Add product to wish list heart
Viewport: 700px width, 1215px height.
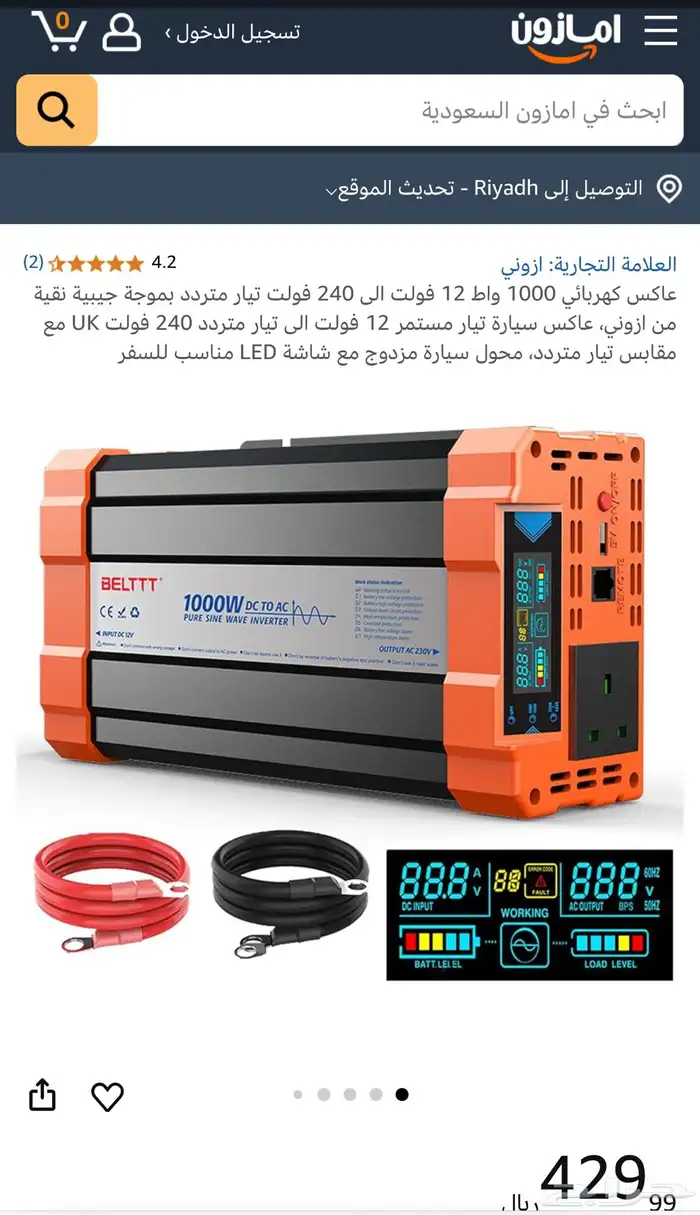click(x=107, y=1097)
